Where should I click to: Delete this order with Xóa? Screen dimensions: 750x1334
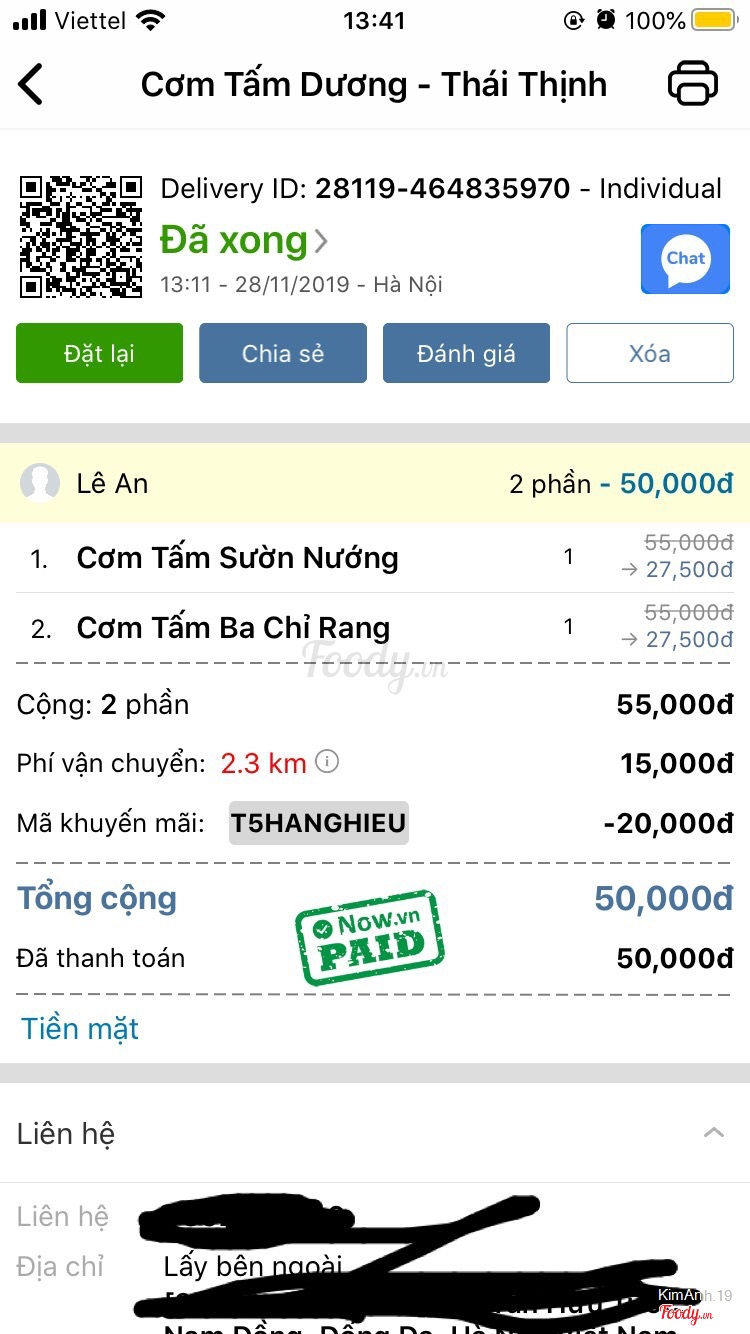coord(650,353)
